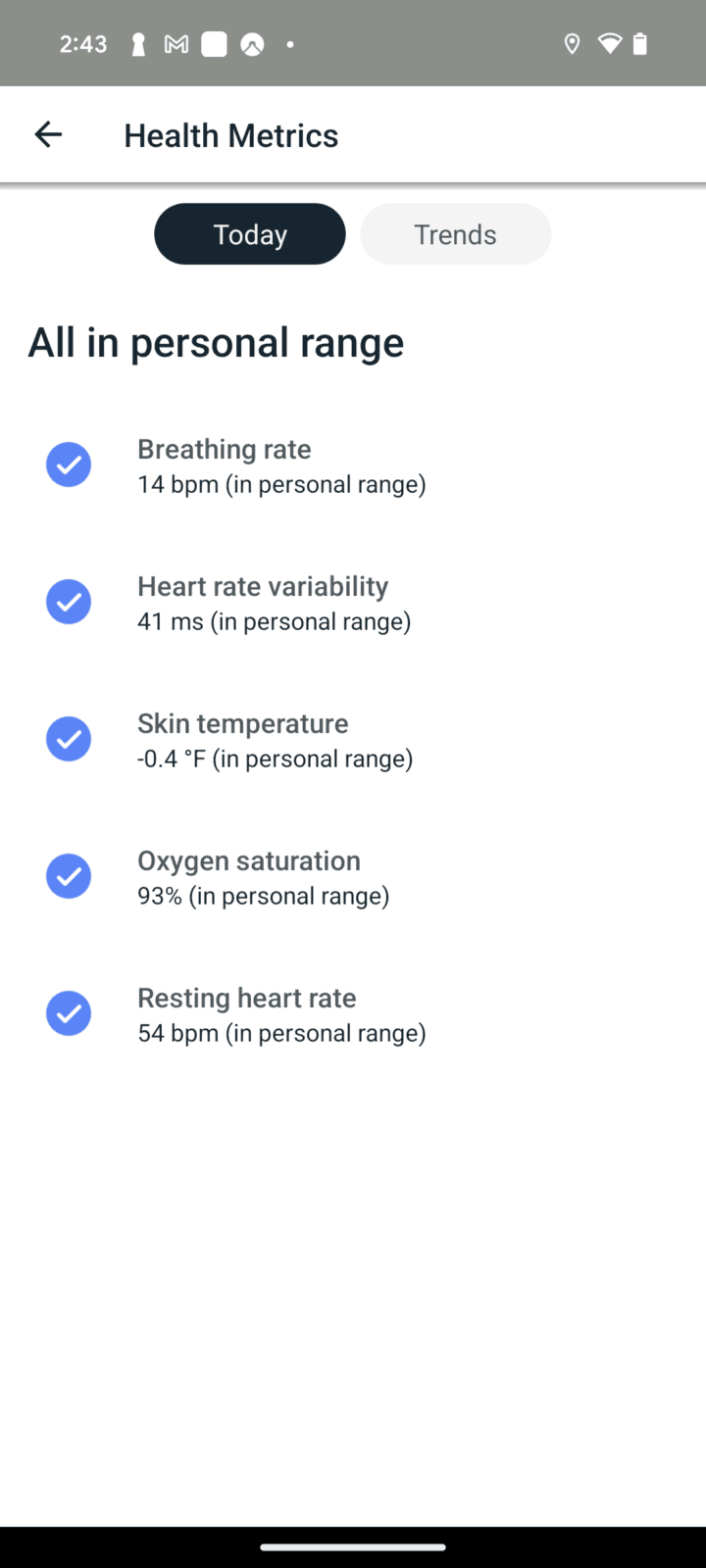Open Oxygen saturation details
This screenshot has width=706, height=1568.
point(264,877)
